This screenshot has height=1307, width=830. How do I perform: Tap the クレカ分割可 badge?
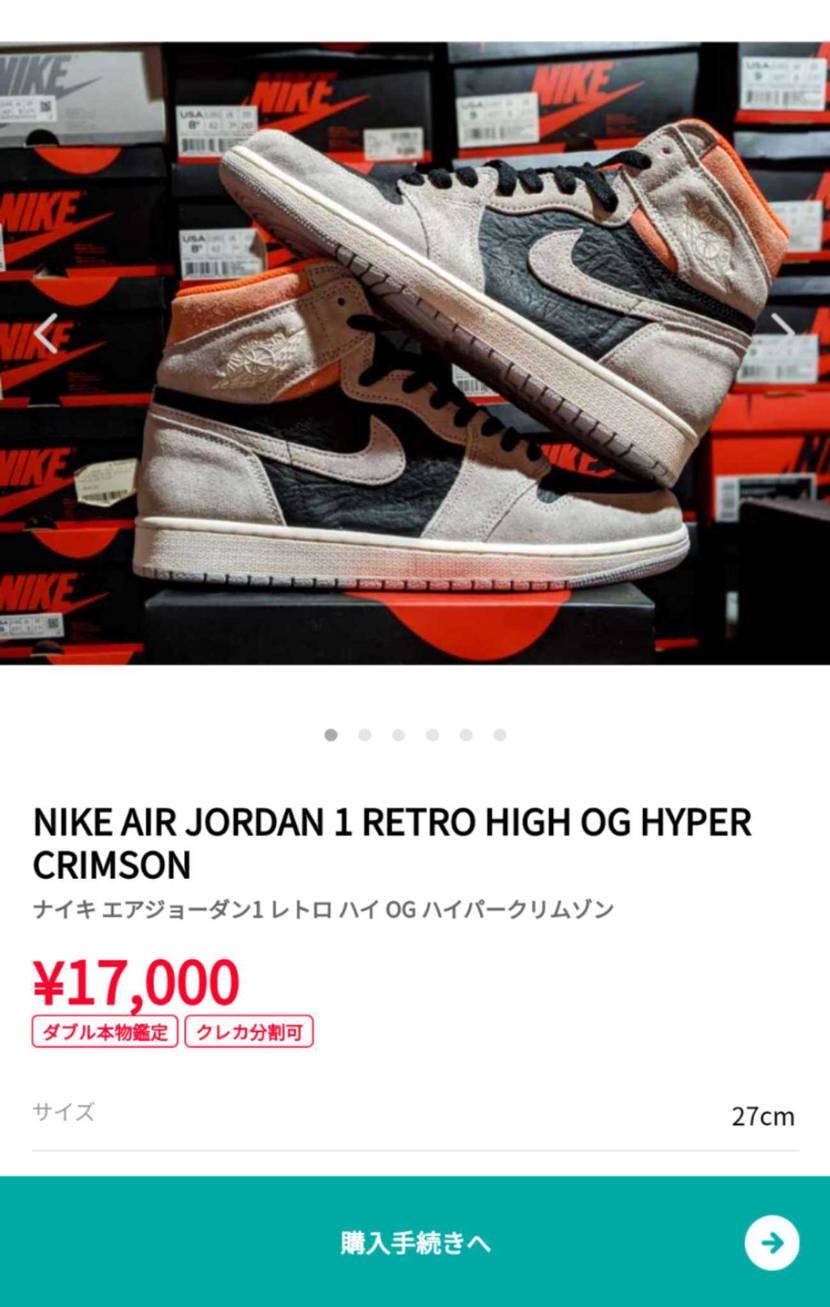[x=249, y=1032]
